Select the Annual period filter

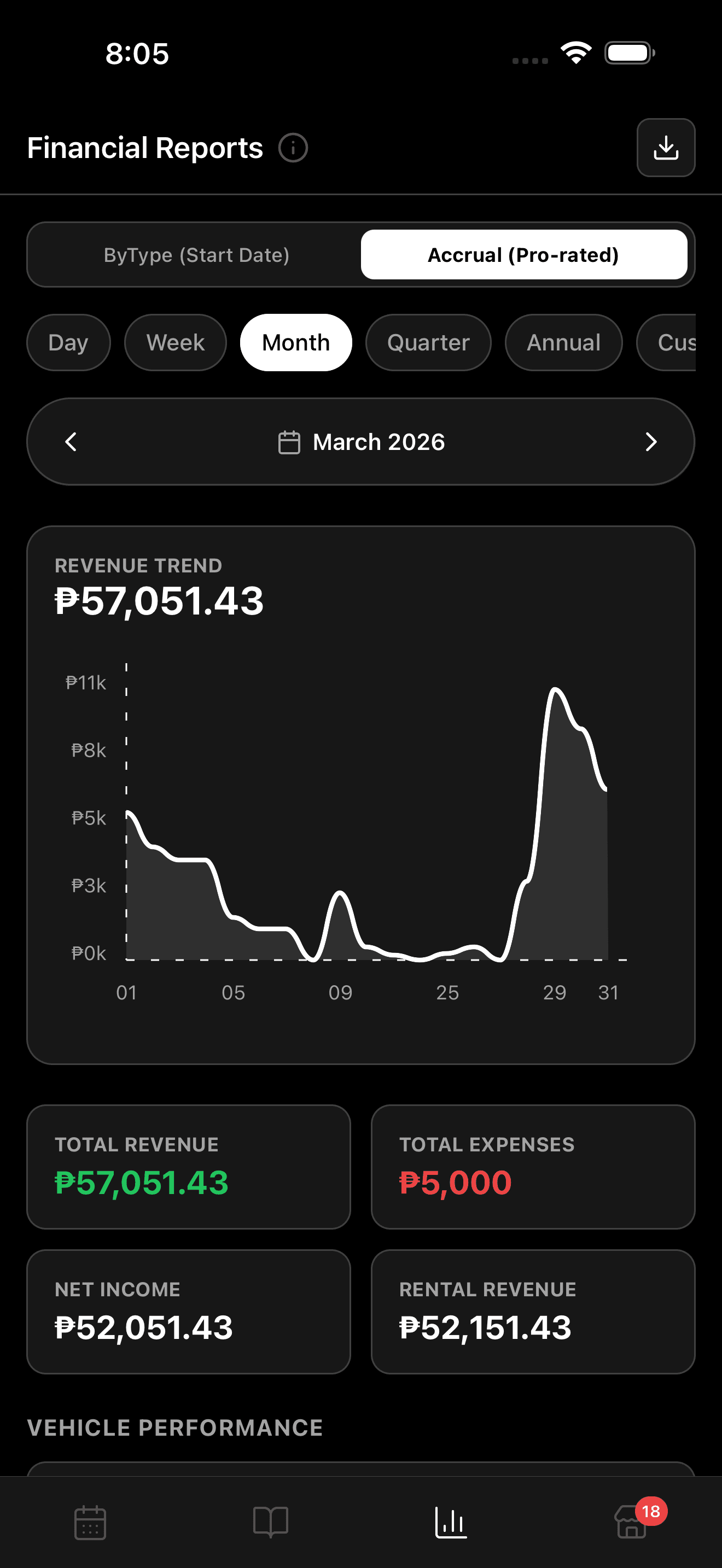(562, 342)
